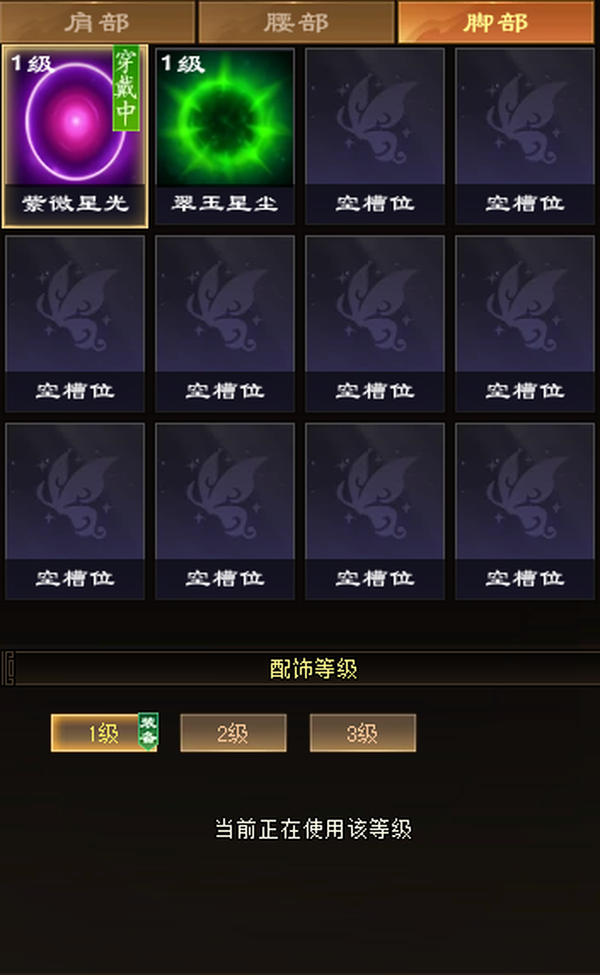Select the 脚部 tab

(x=496, y=22)
